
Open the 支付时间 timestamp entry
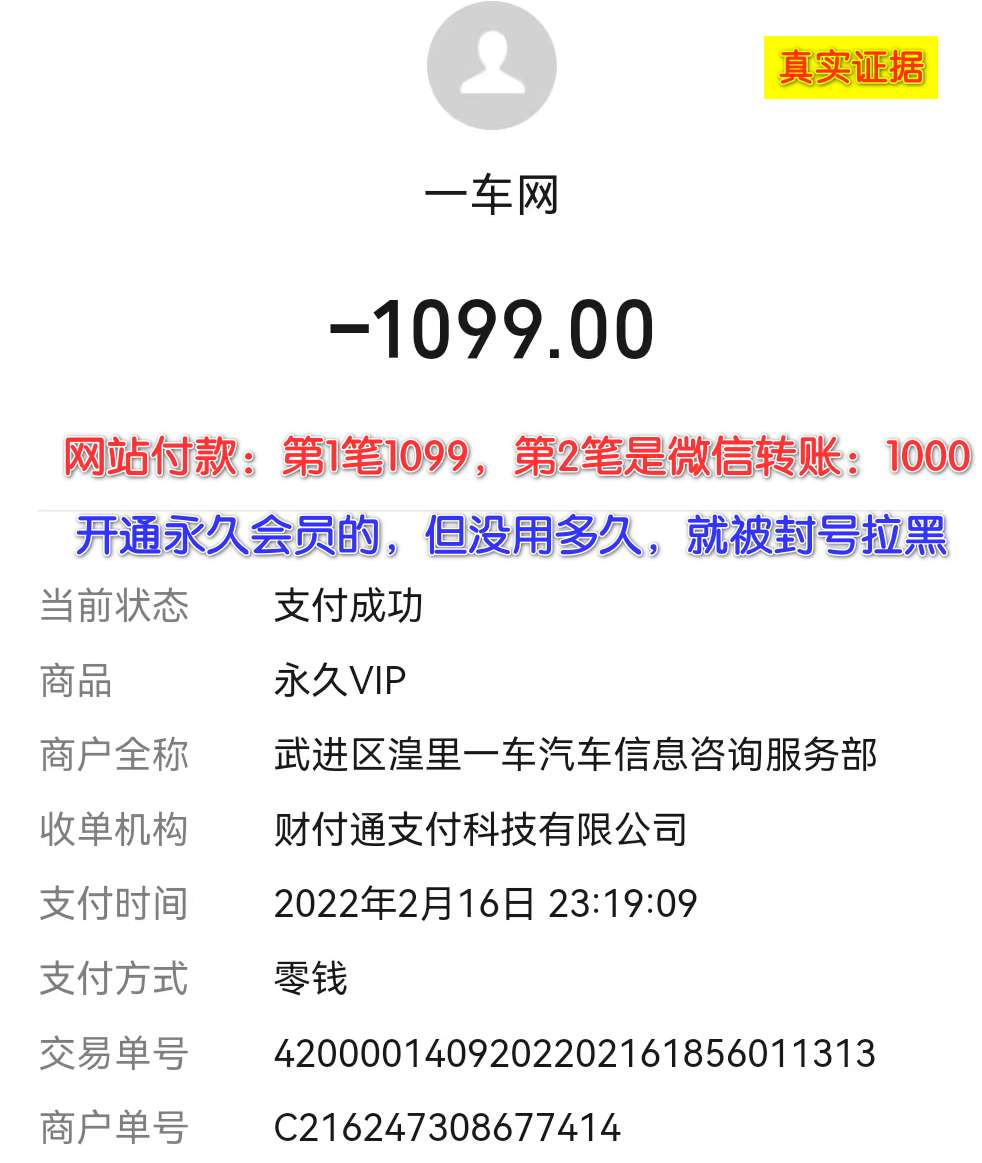pyautogui.click(x=113, y=904)
